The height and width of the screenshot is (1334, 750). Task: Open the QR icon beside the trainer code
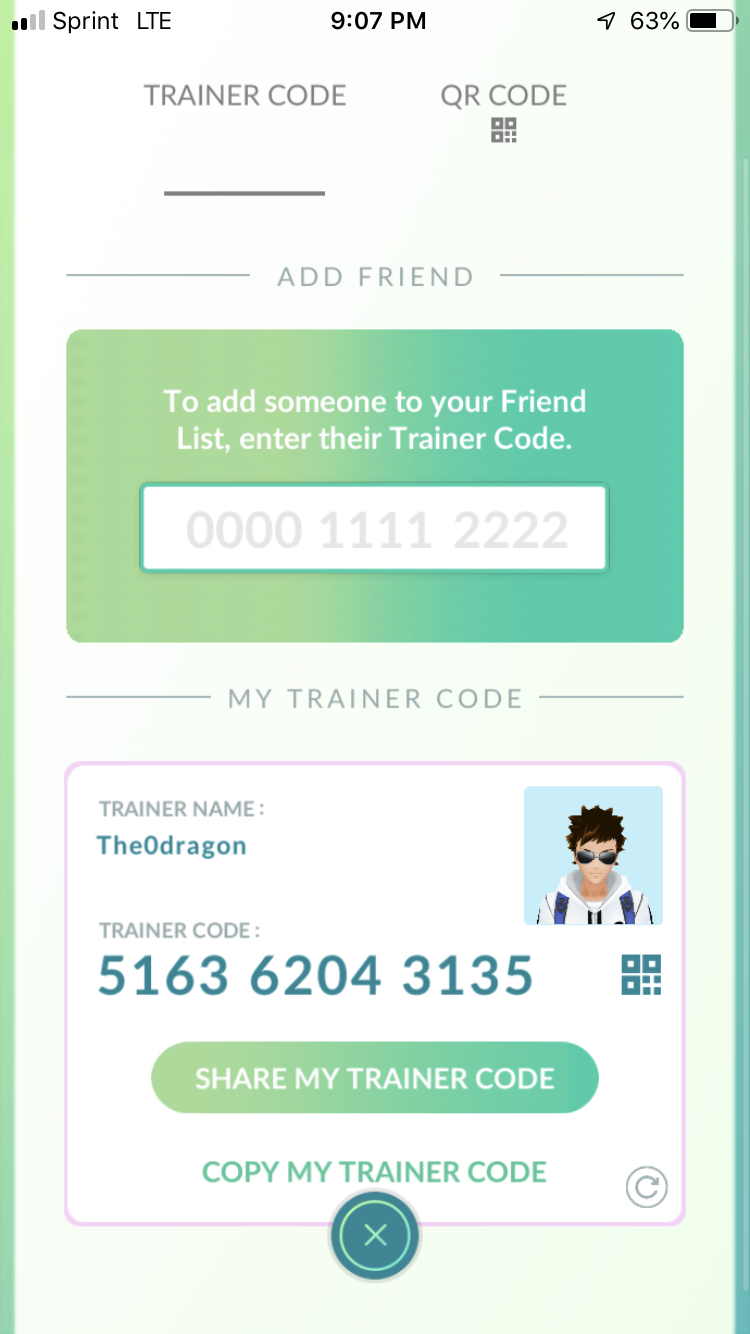tap(642, 974)
